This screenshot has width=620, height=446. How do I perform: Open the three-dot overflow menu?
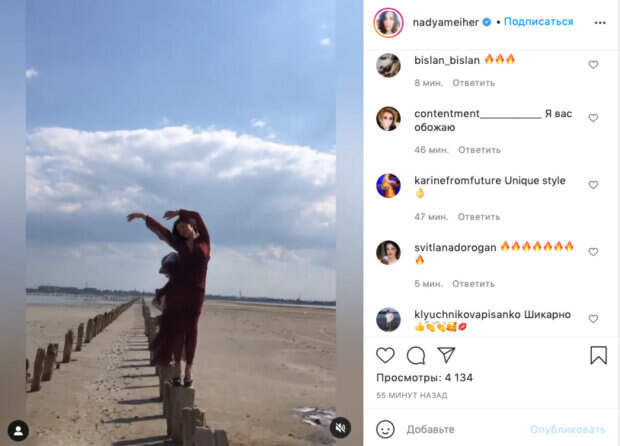(x=599, y=21)
